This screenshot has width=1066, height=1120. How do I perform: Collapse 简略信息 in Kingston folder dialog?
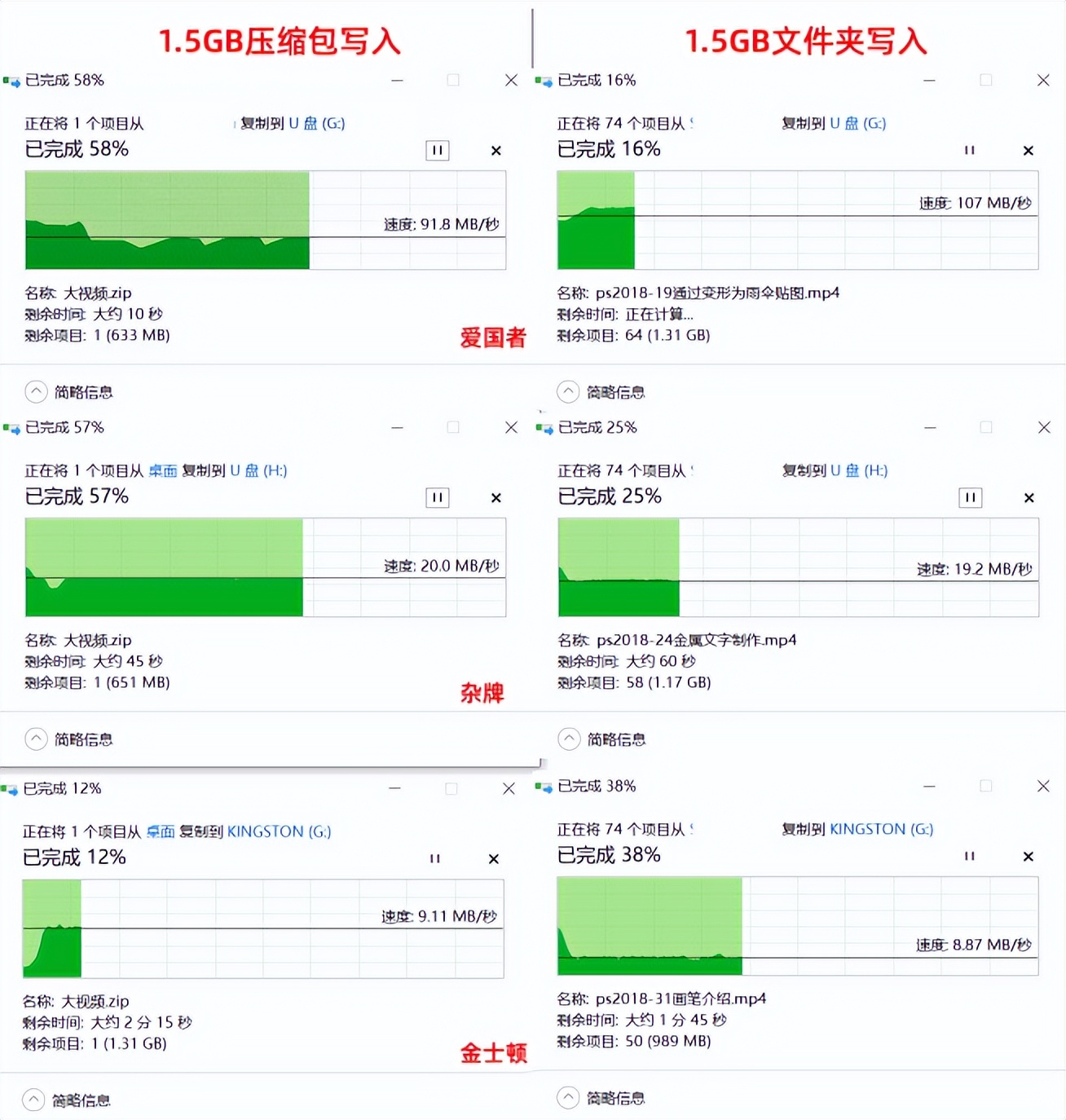[x=568, y=1098]
